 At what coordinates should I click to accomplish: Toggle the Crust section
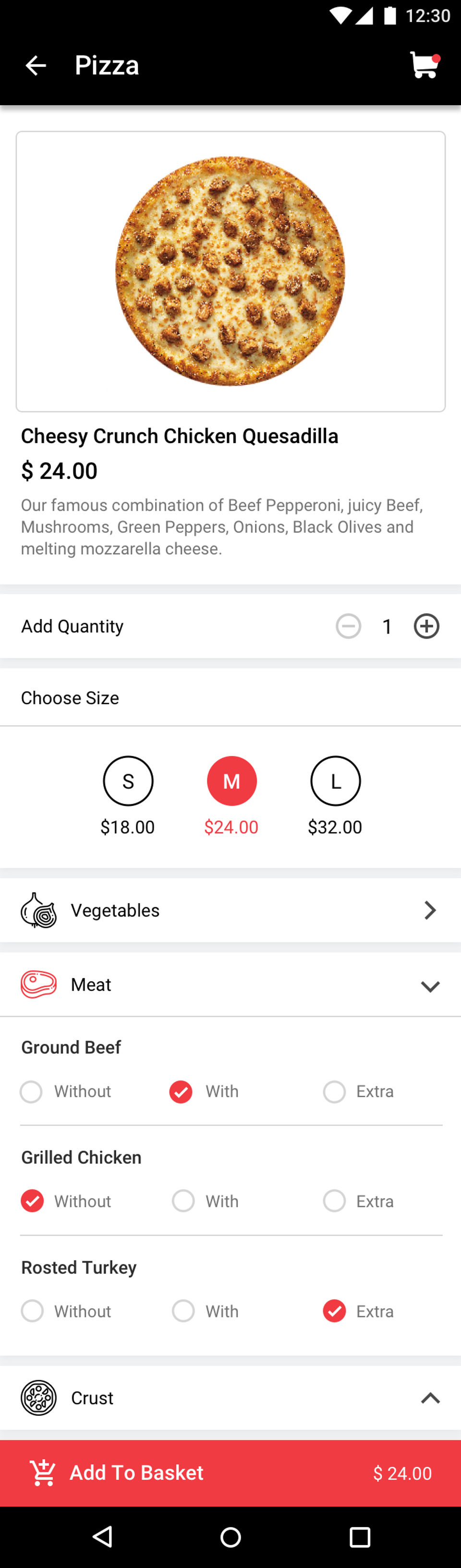tap(430, 1398)
